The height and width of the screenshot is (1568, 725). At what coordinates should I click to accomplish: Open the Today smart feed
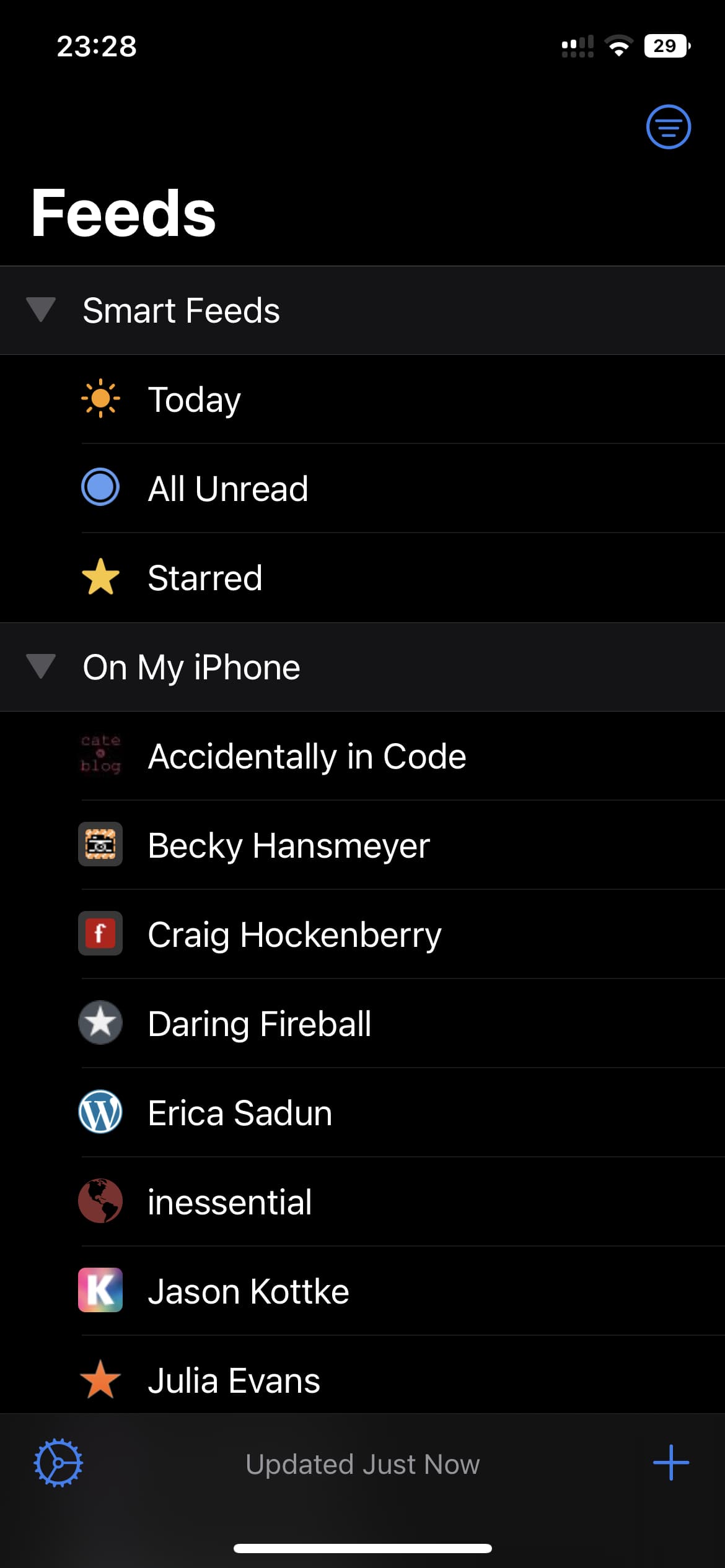point(362,399)
